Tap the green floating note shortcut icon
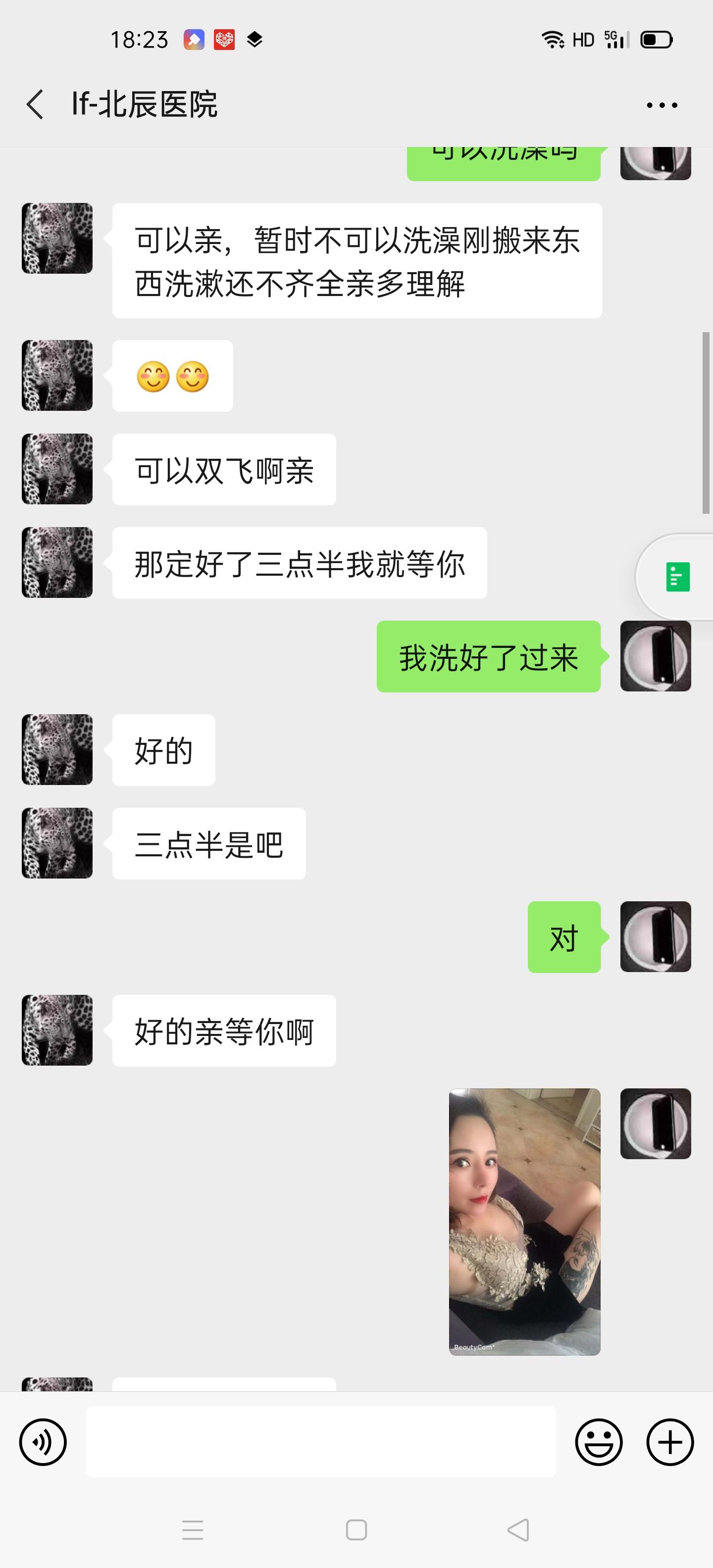 point(678,577)
